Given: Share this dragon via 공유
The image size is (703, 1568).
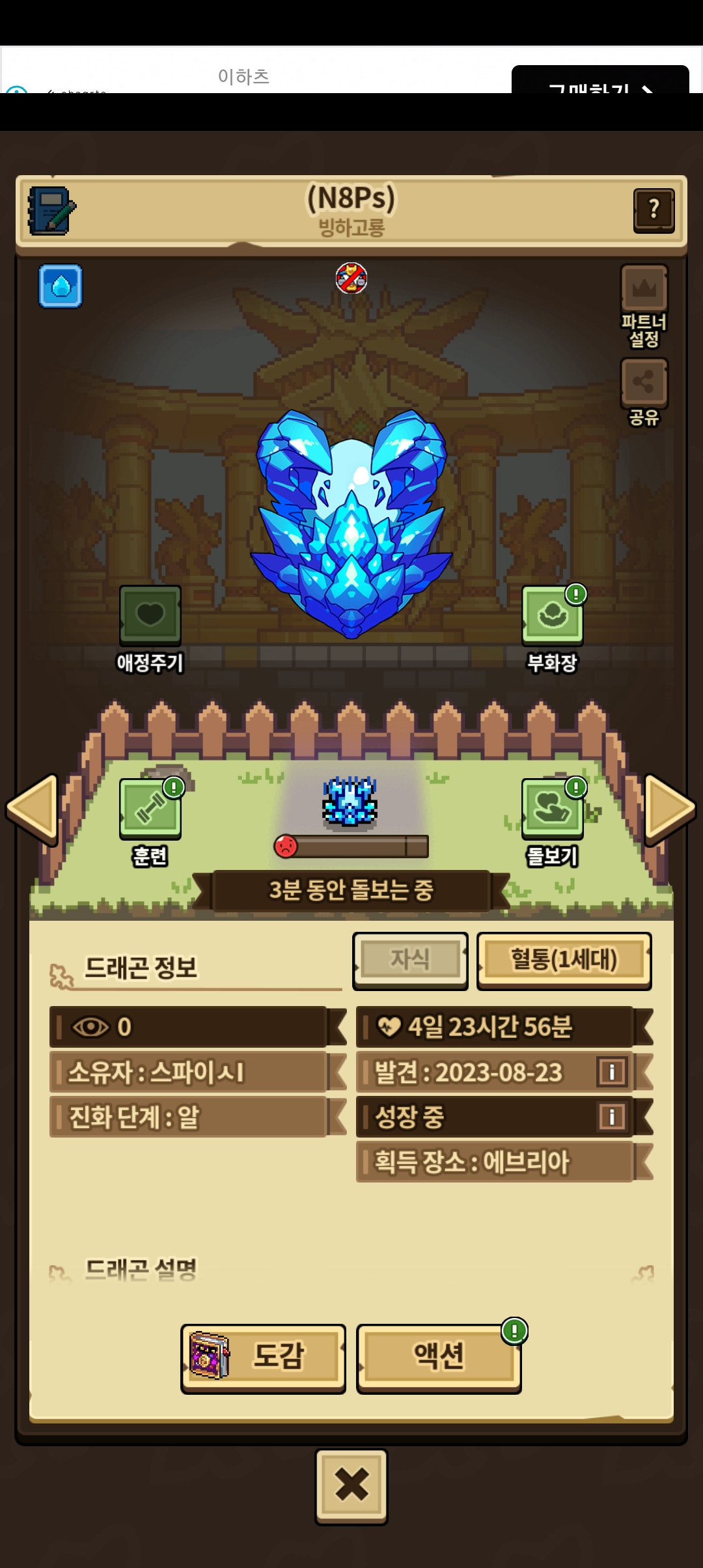Looking at the screenshot, I should click(x=644, y=382).
